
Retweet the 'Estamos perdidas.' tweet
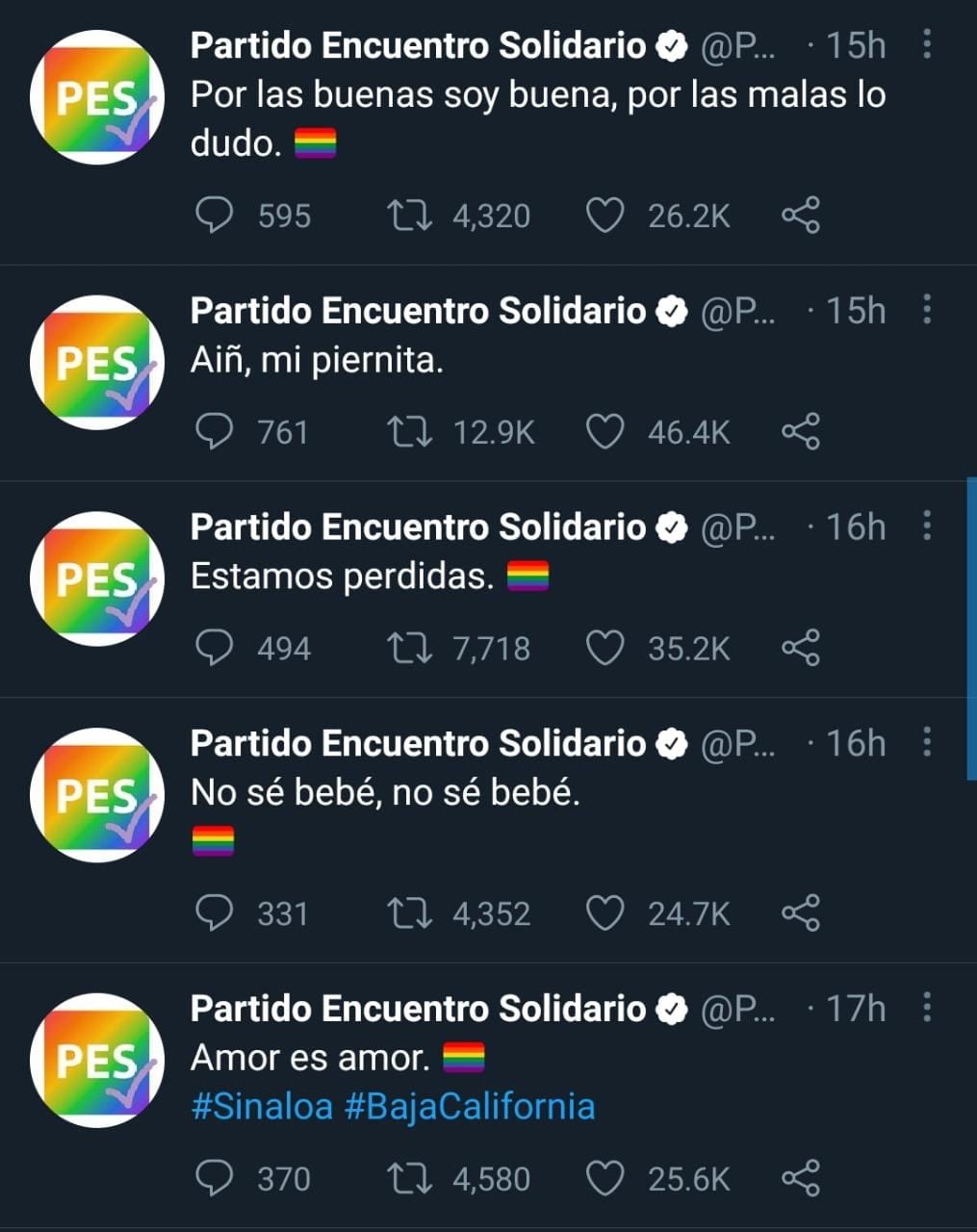[x=409, y=648]
